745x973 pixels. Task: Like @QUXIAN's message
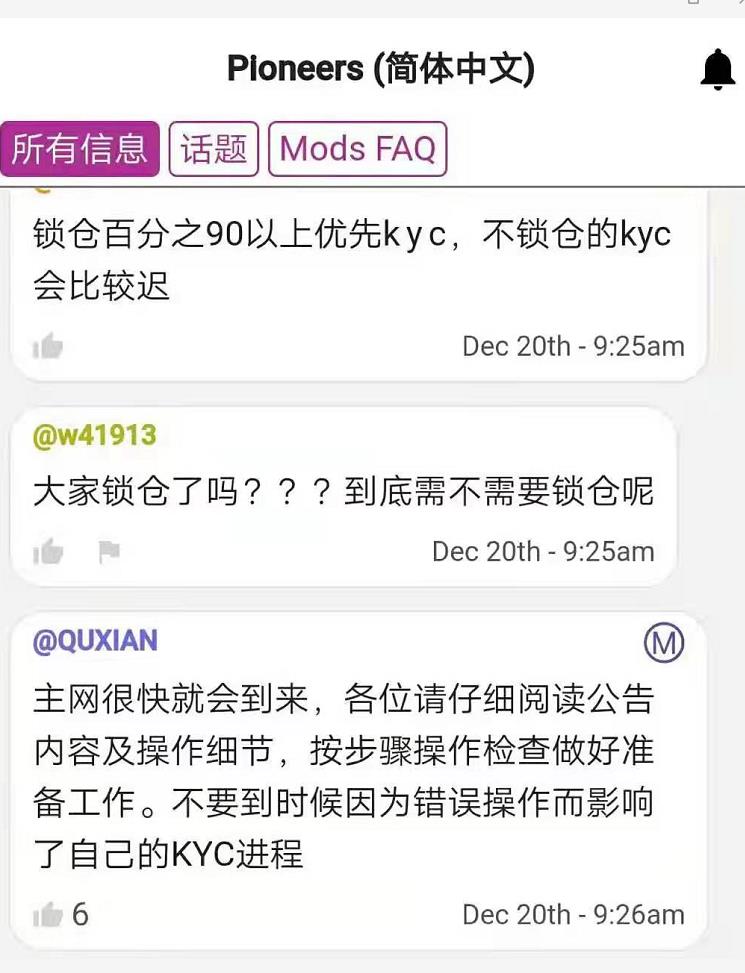click(x=47, y=914)
